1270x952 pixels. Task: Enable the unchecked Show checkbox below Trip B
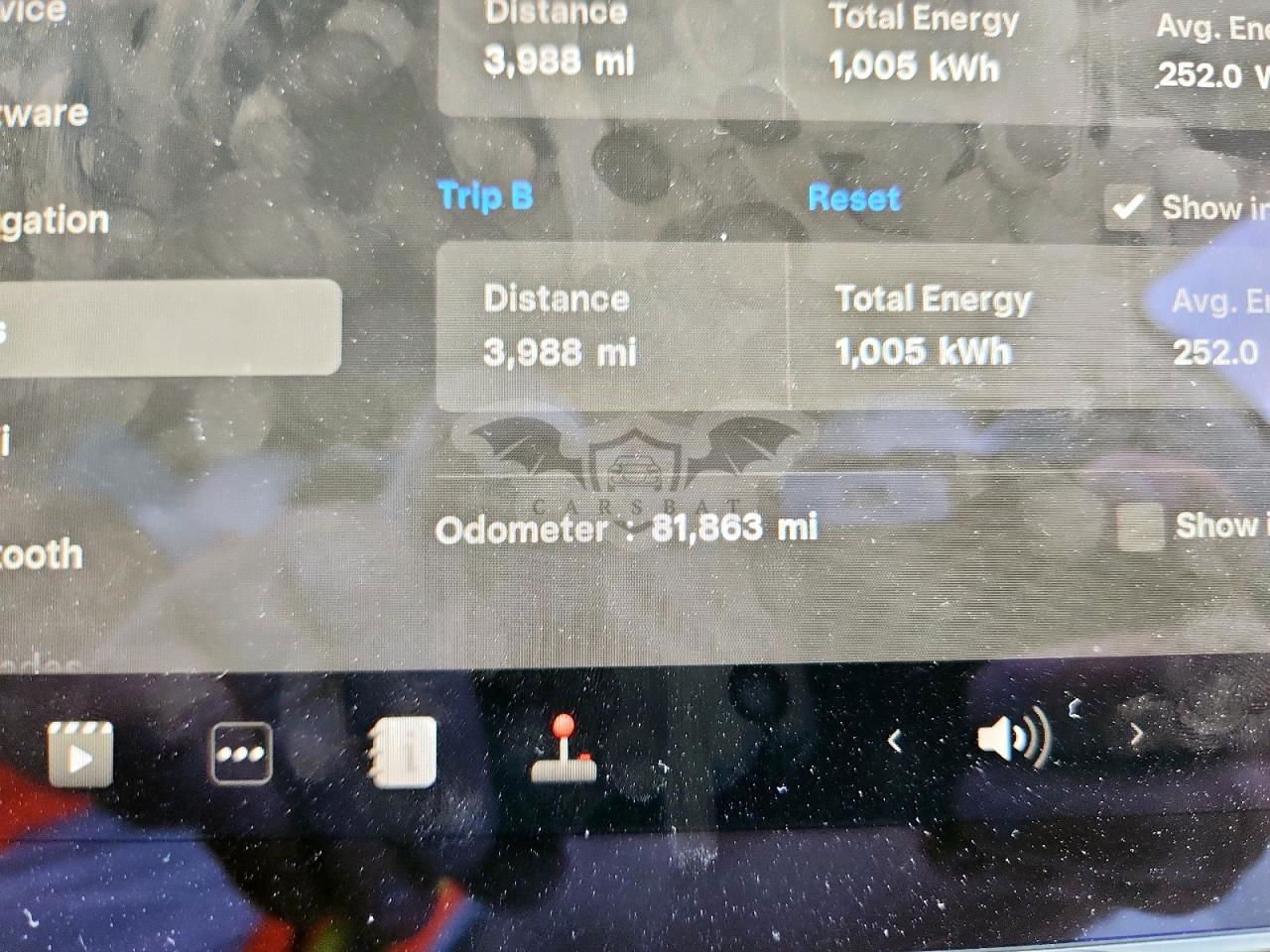1138,526
